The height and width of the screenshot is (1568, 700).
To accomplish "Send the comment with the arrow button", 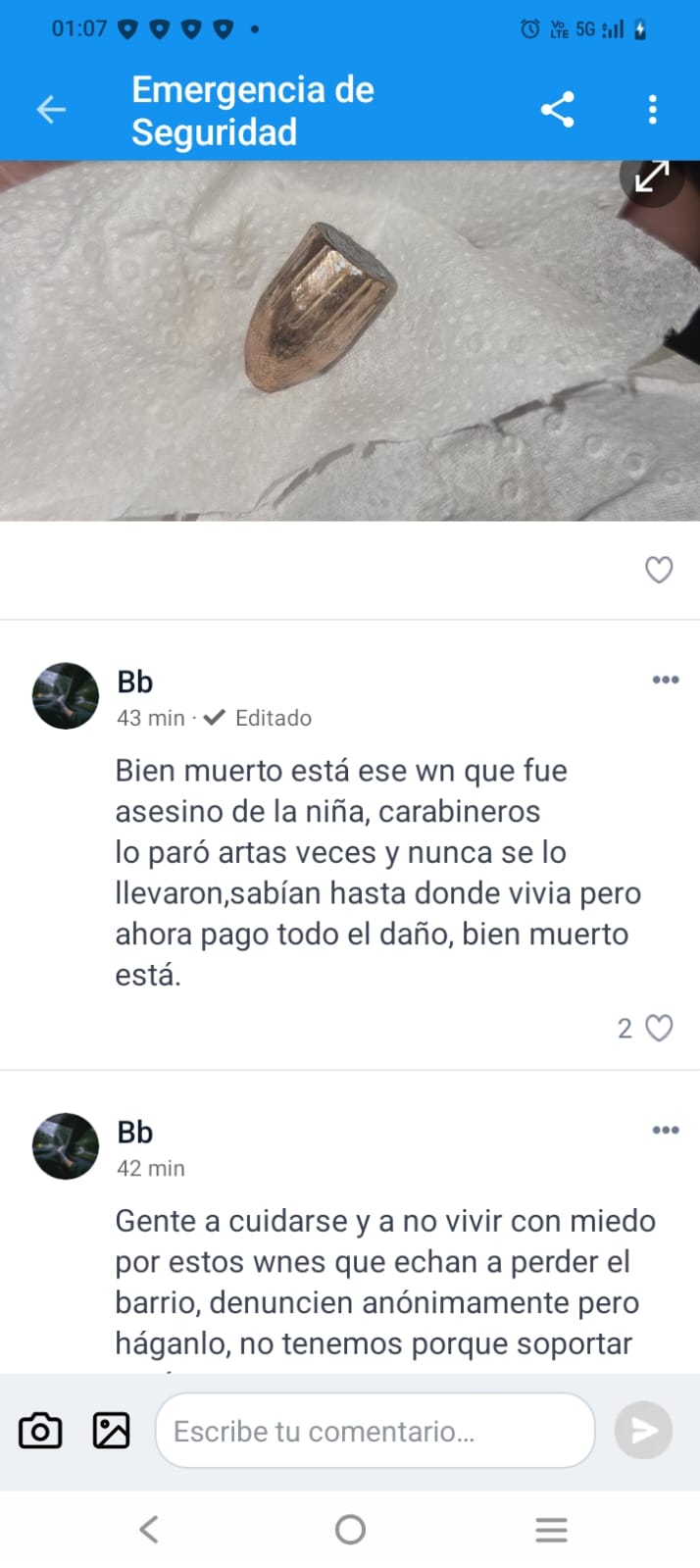I will tap(643, 1431).
